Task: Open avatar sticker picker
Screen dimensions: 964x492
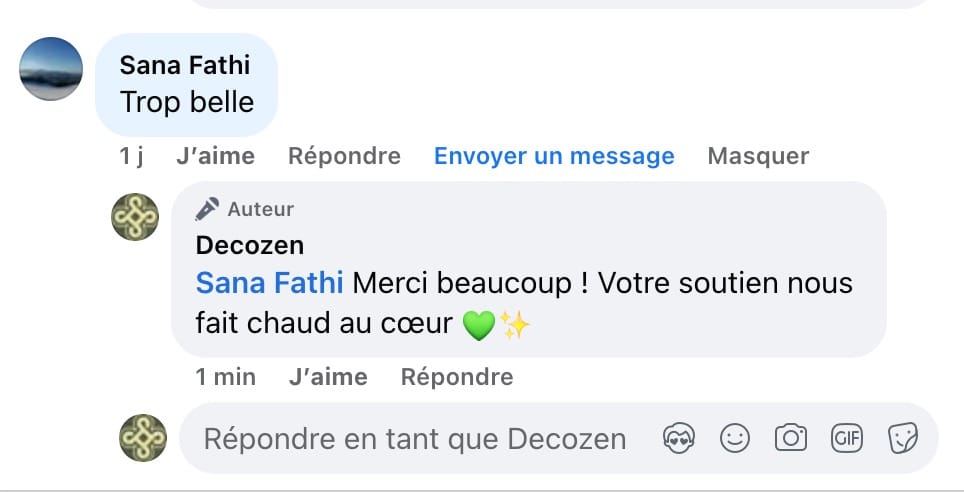Action: [x=679, y=438]
